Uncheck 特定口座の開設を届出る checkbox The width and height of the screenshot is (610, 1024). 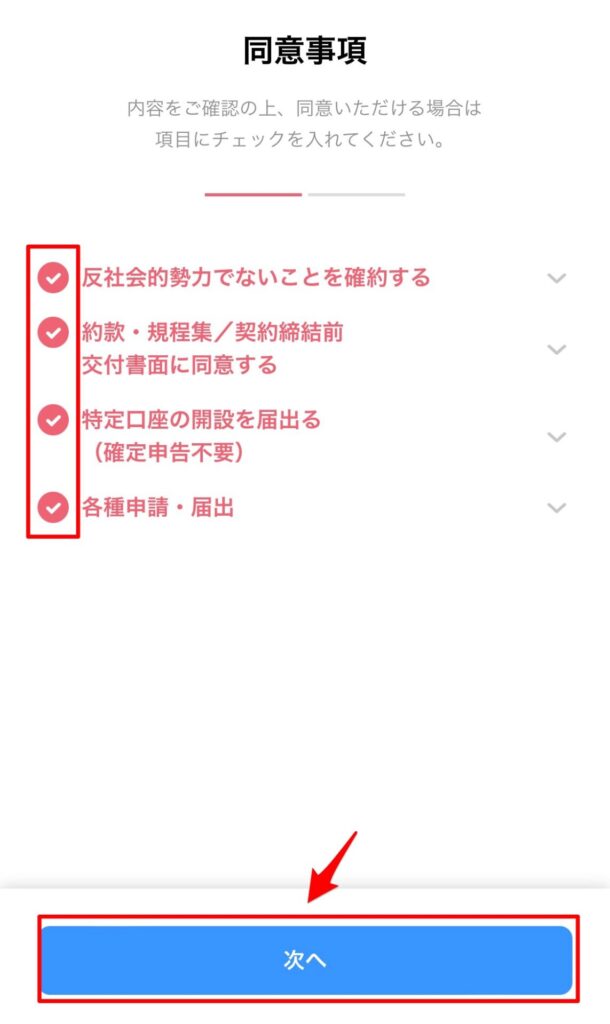pos(53,420)
